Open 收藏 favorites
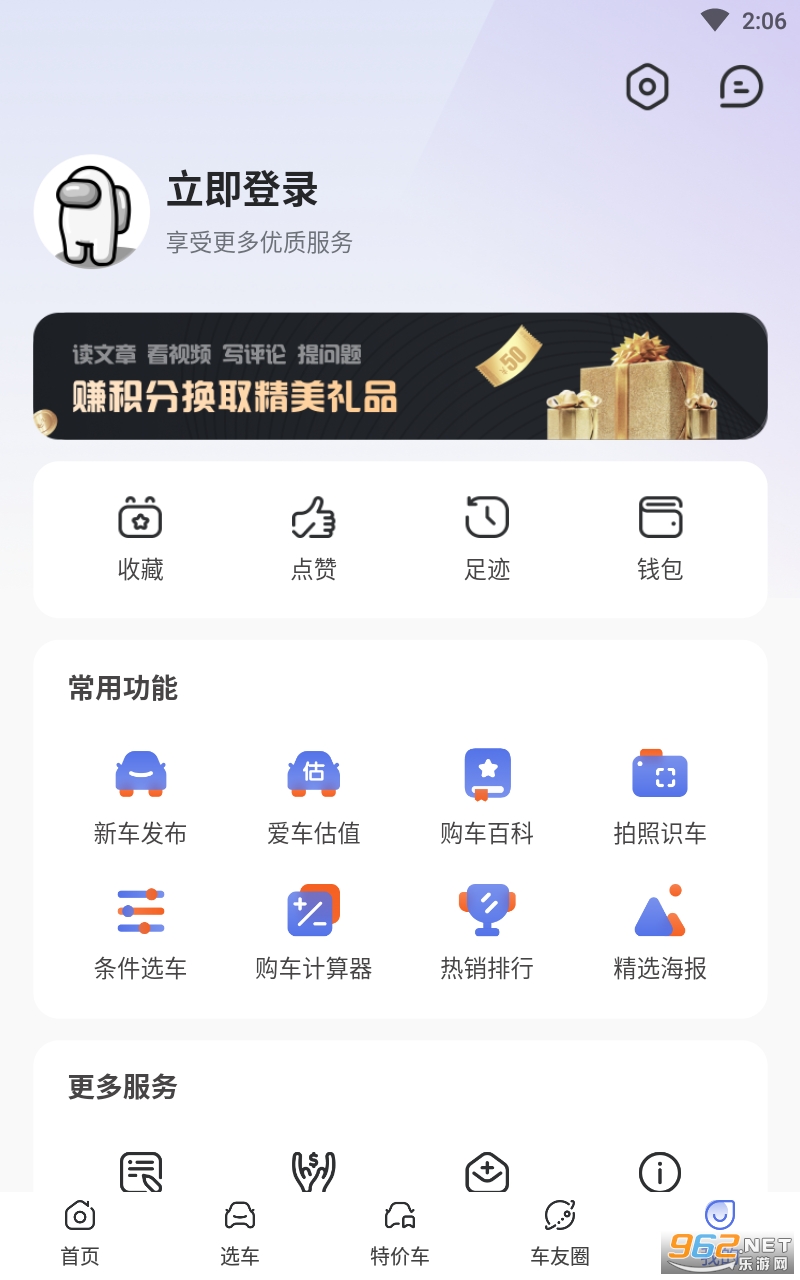The width and height of the screenshot is (800, 1280). pos(140,539)
